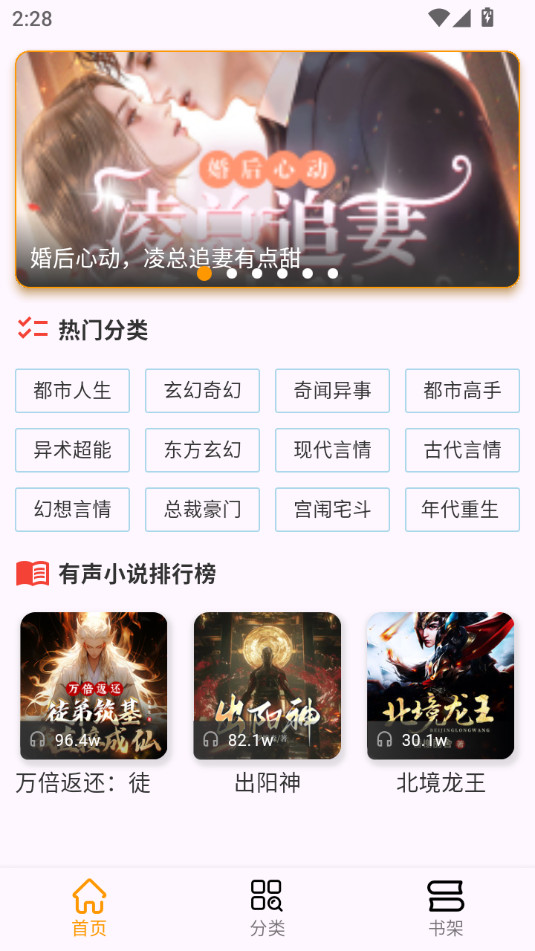Select the 现代言情 category
Screen dimensions: 535x951
[x=332, y=450]
